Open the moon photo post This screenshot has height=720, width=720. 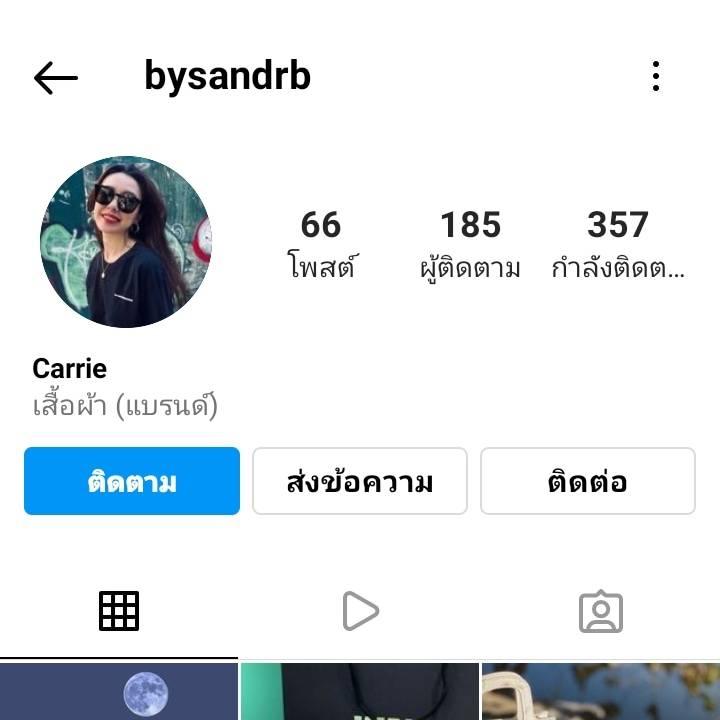pyautogui.click(x=119, y=692)
